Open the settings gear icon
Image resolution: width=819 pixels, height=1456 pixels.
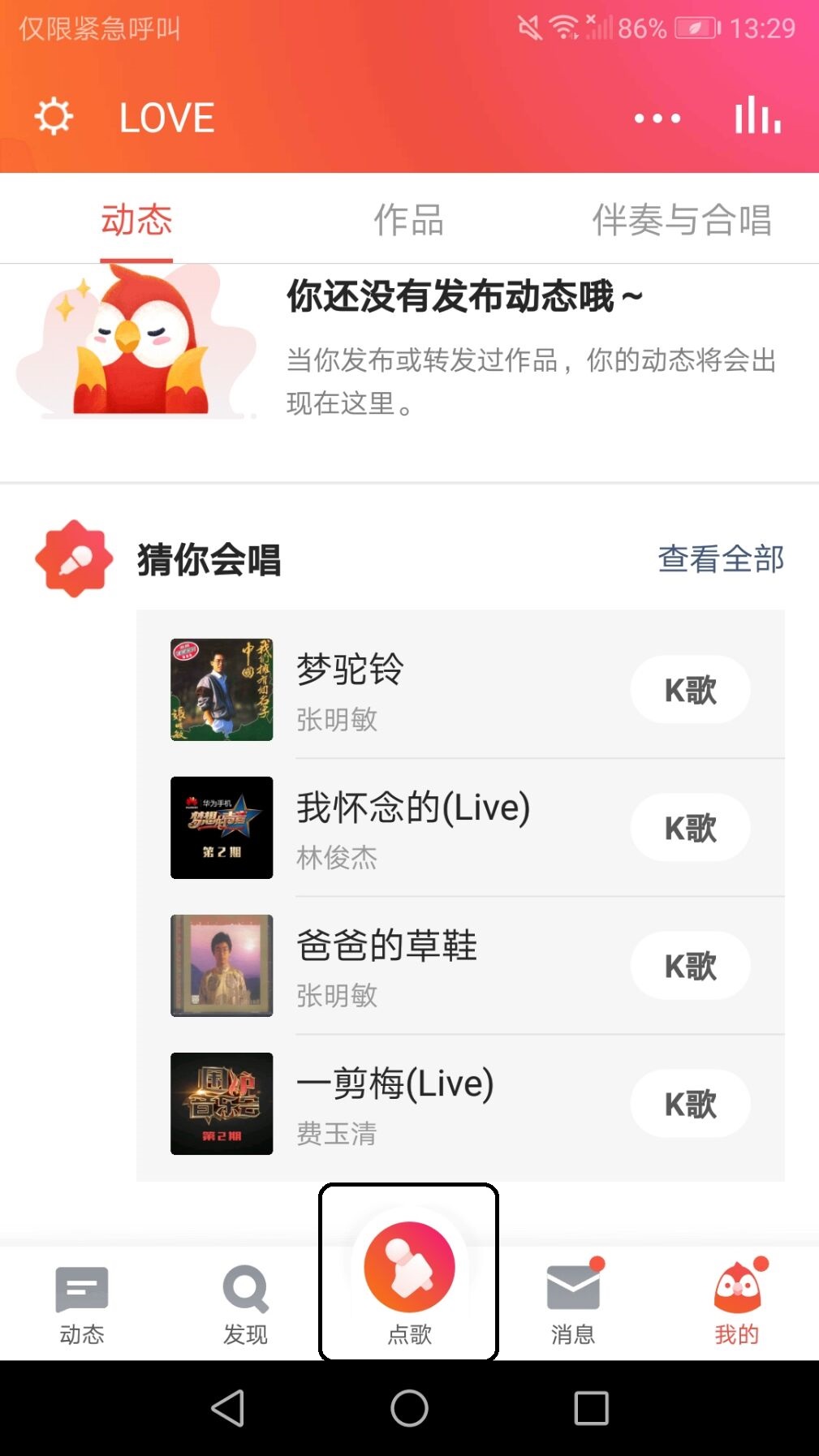click(x=54, y=117)
